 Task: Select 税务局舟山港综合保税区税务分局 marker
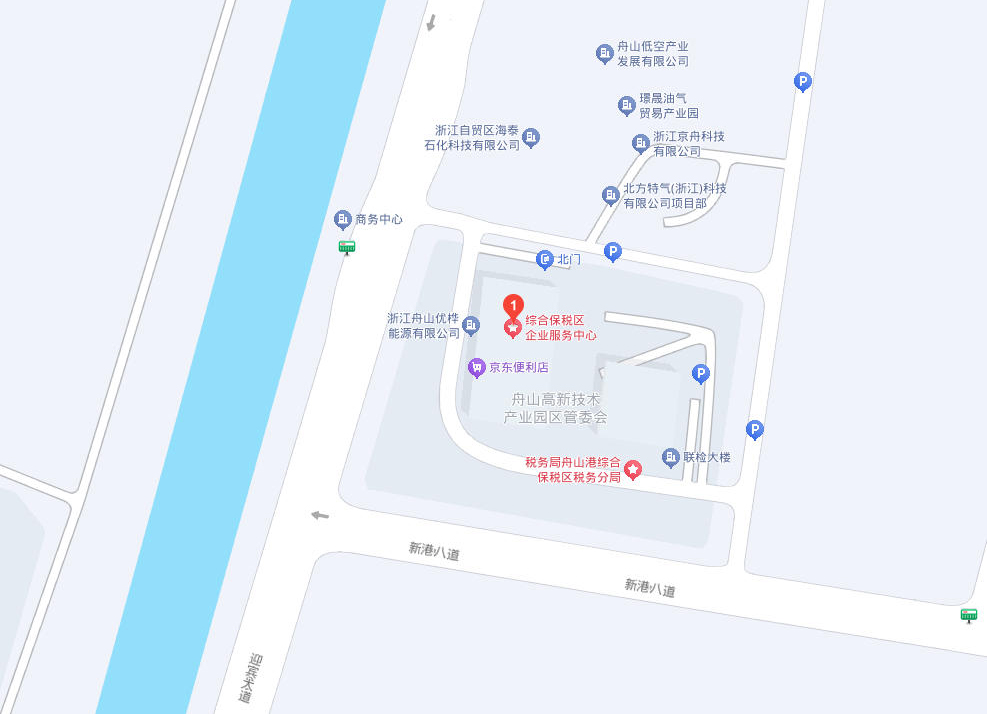(633, 469)
